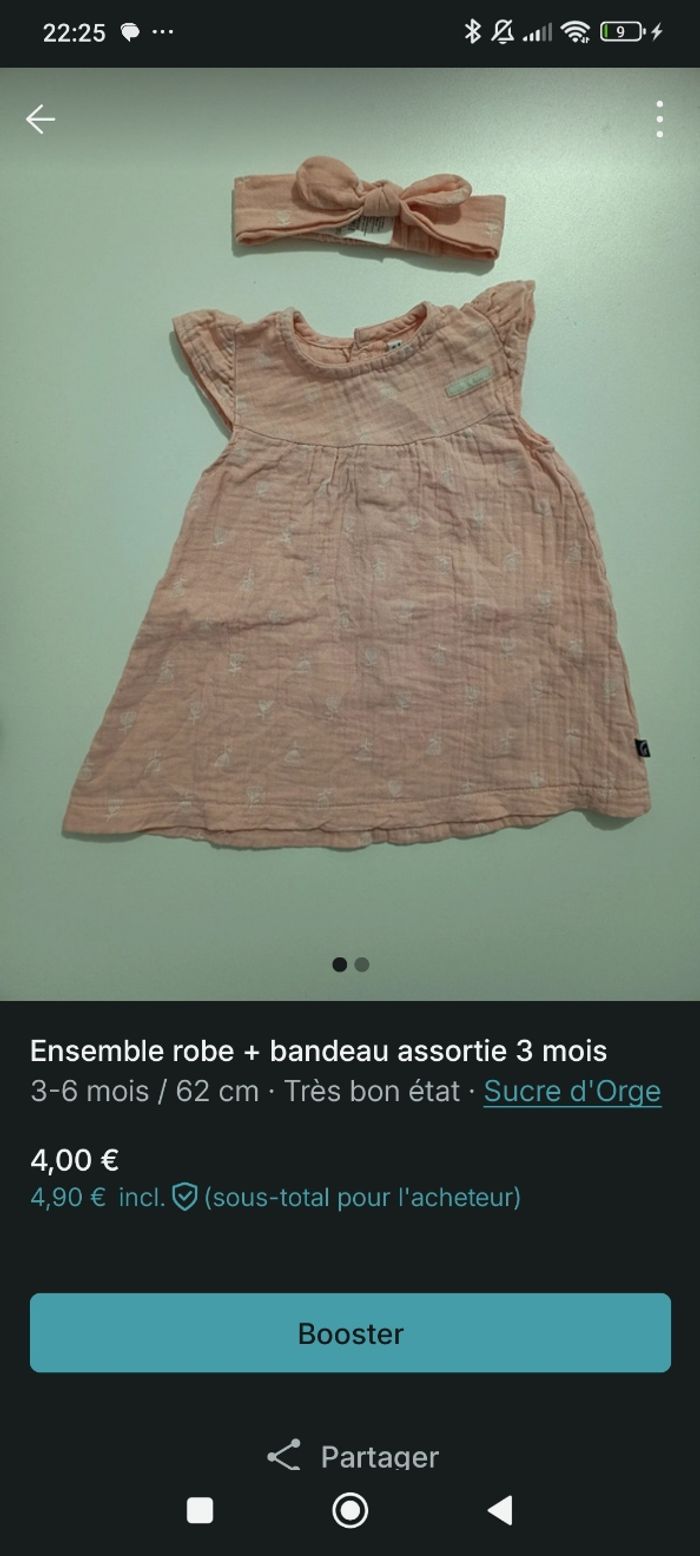700x1556 pixels.
Task: Open the three-dot overflow menu
Action: pyautogui.click(x=659, y=120)
